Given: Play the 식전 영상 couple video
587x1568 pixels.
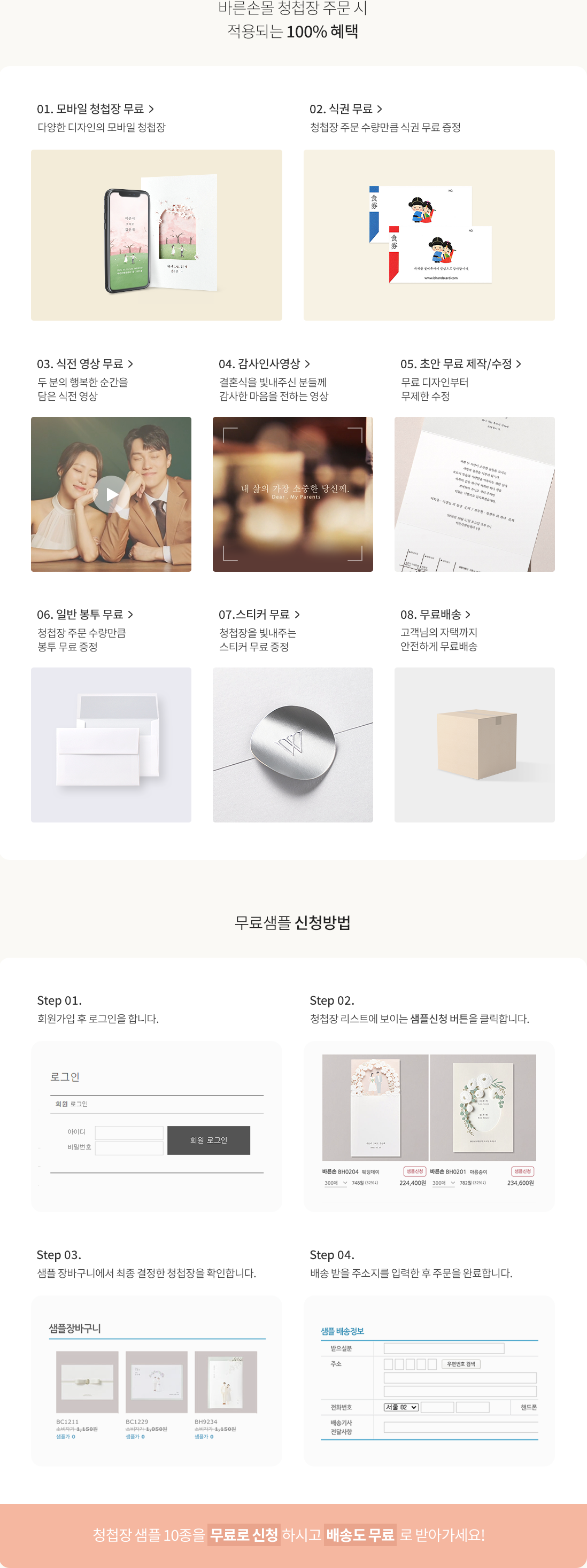Looking at the screenshot, I should 111,494.
